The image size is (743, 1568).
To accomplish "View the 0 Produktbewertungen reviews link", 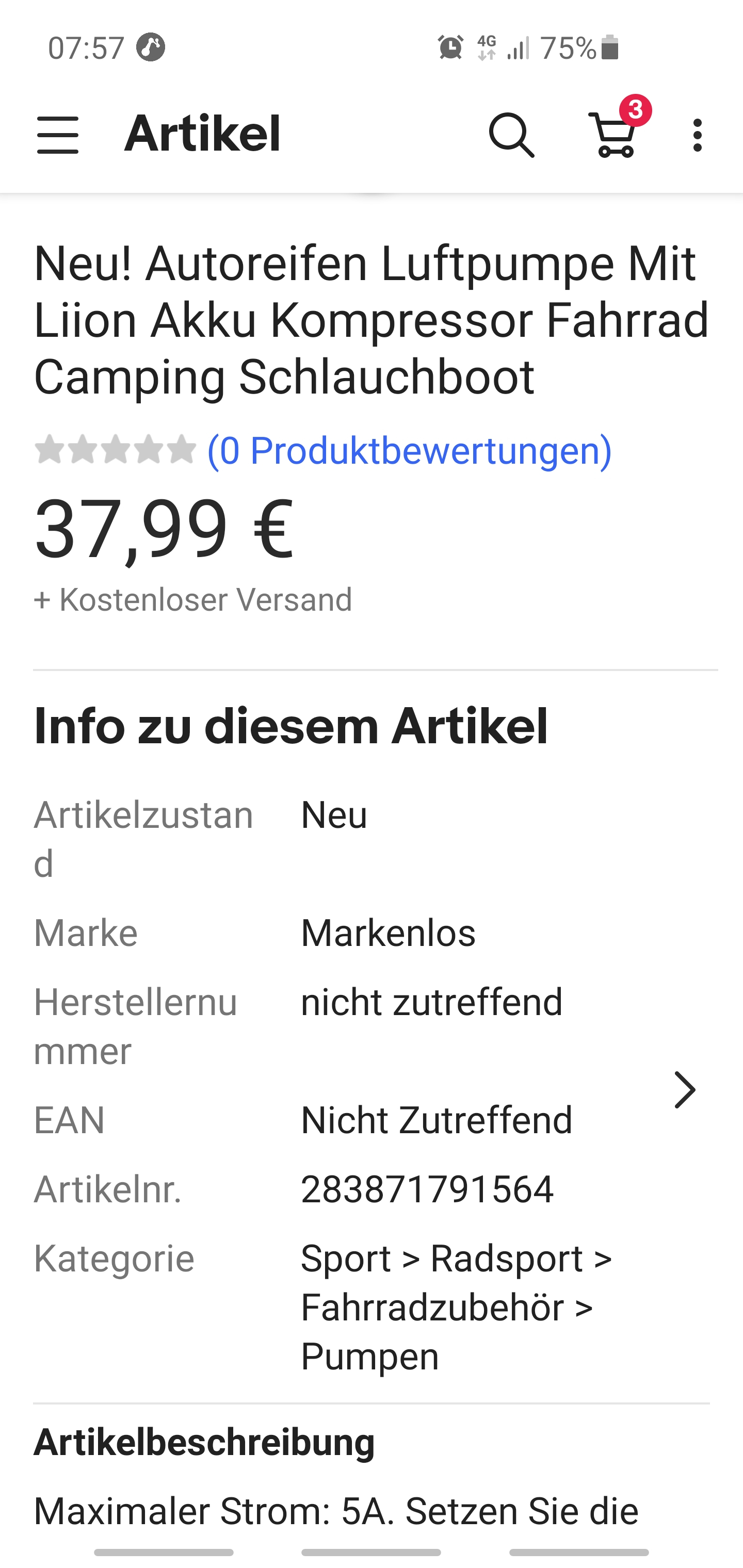I will [409, 451].
